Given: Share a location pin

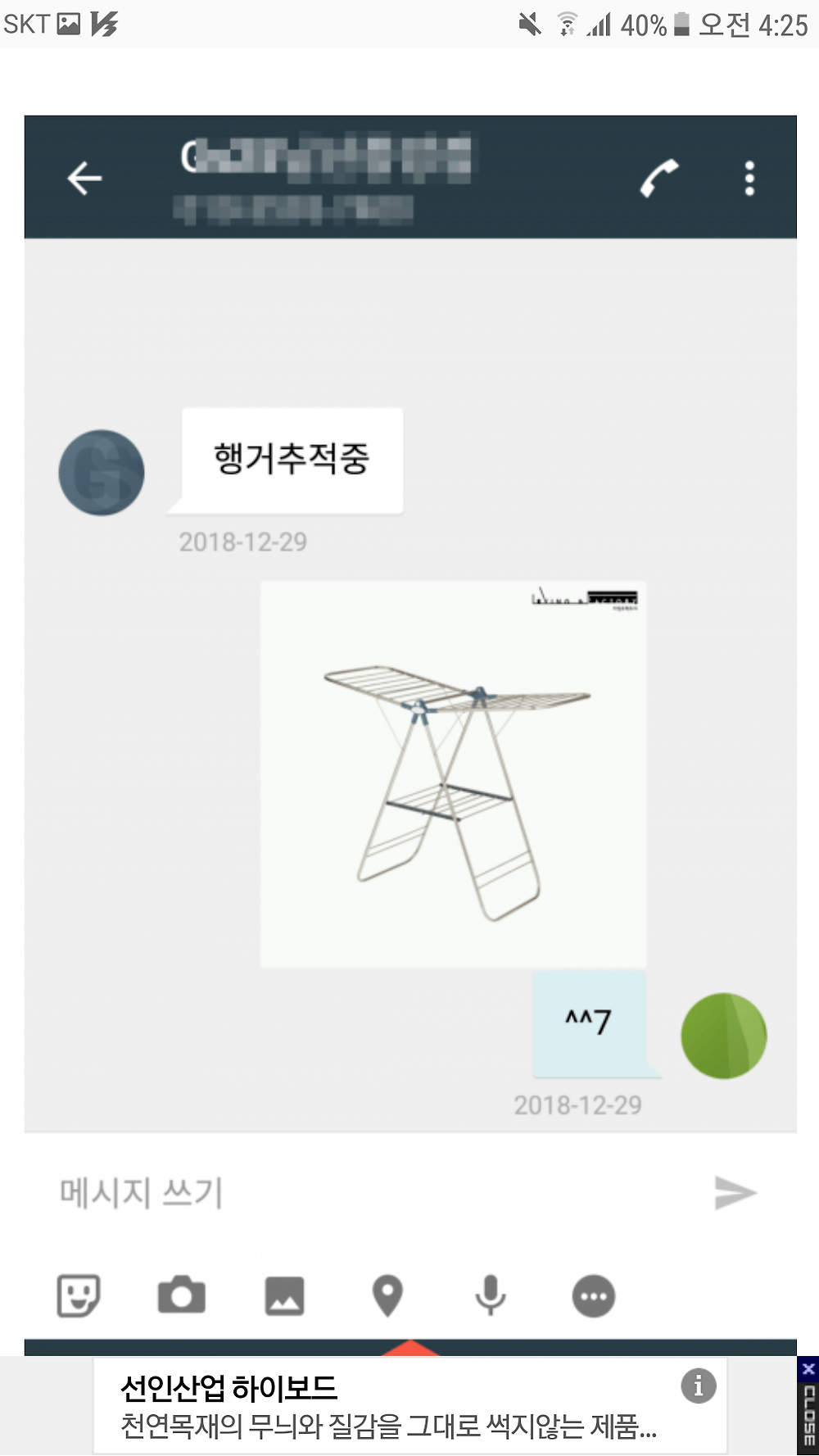Looking at the screenshot, I should tap(387, 1296).
